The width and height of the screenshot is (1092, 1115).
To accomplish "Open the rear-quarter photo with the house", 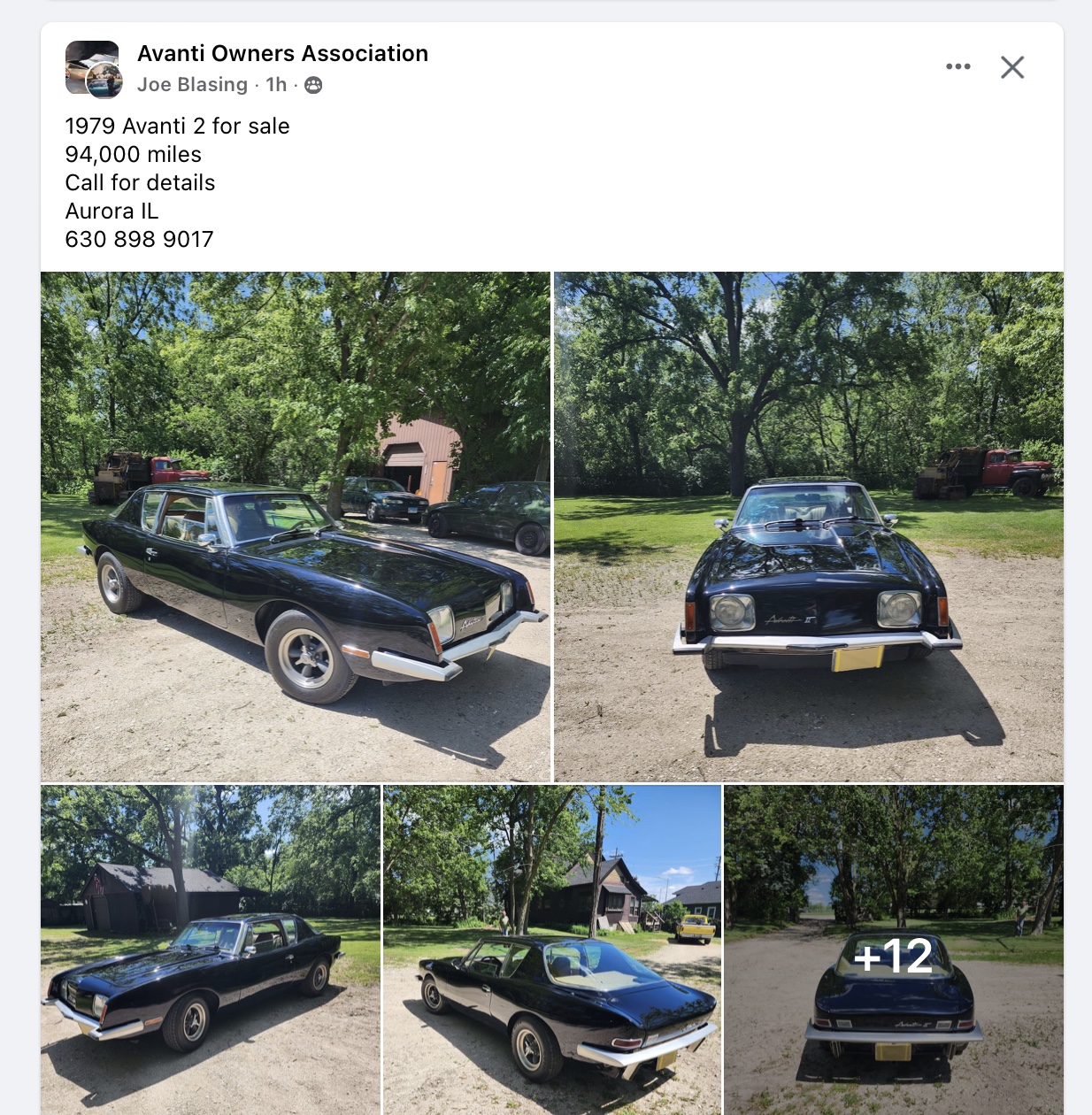I will [x=552, y=950].
